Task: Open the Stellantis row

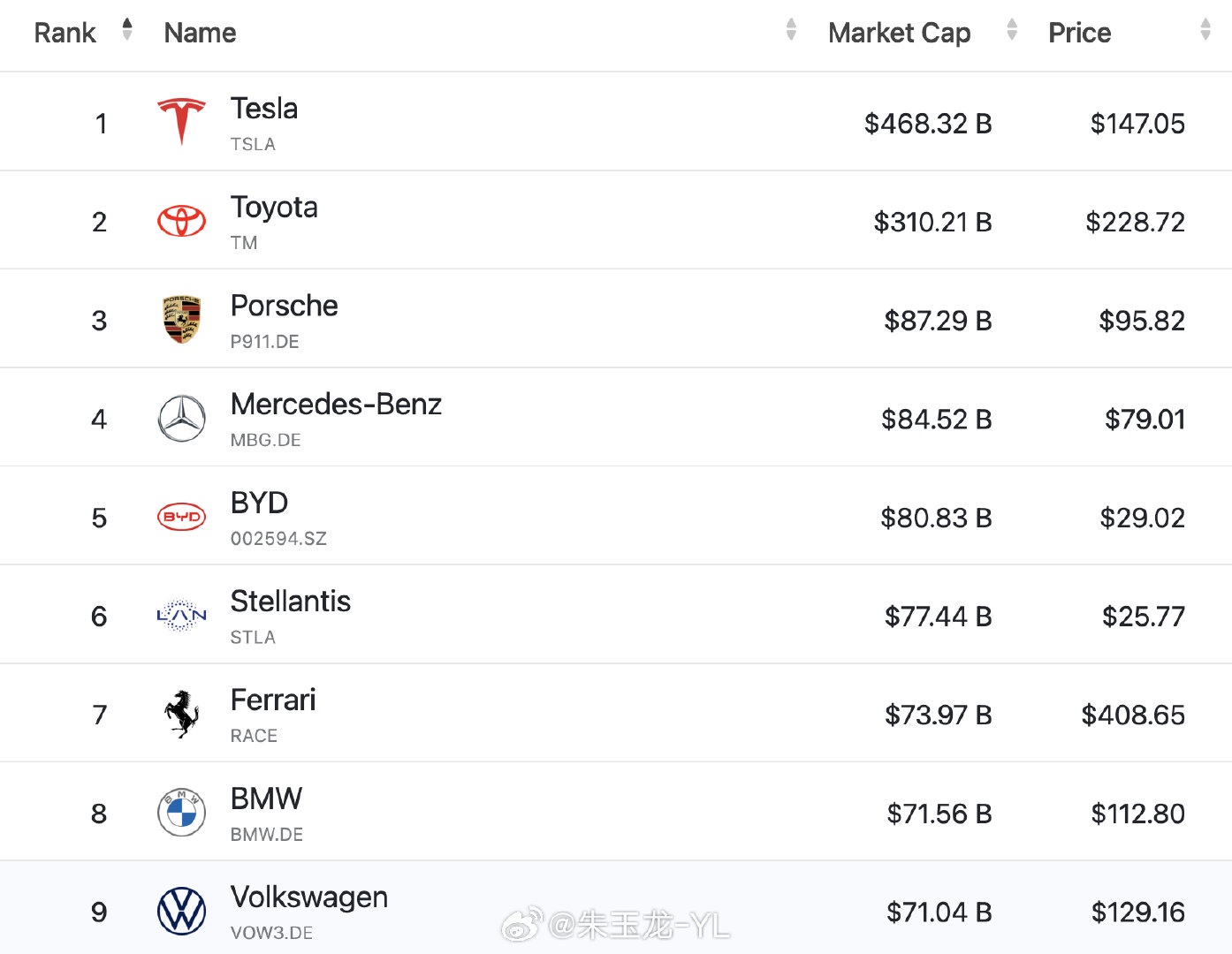Action: pos(290,602)
